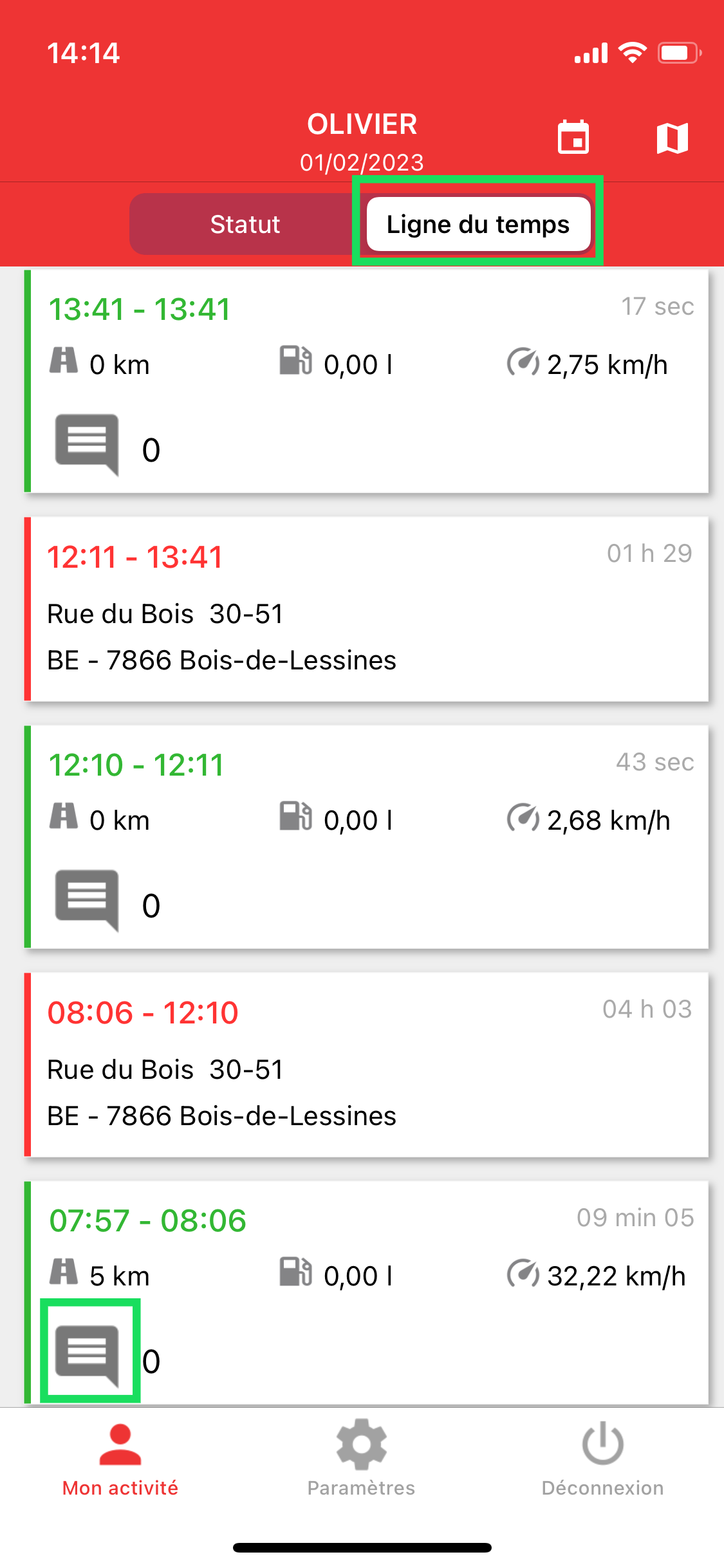Tap Déconnexion to log out
This screenshot has height=1568, width=724.
click(x=602, y=1460)
